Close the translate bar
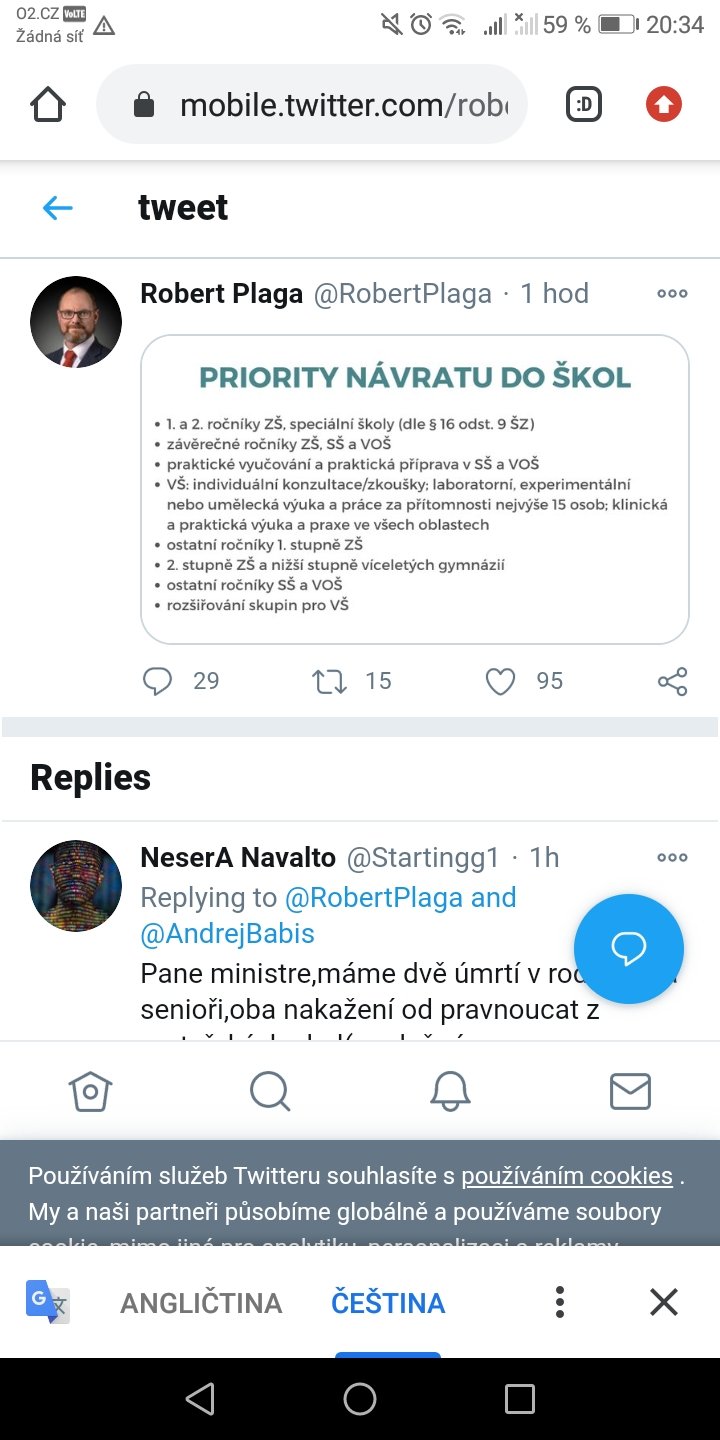 (664, 1302)
